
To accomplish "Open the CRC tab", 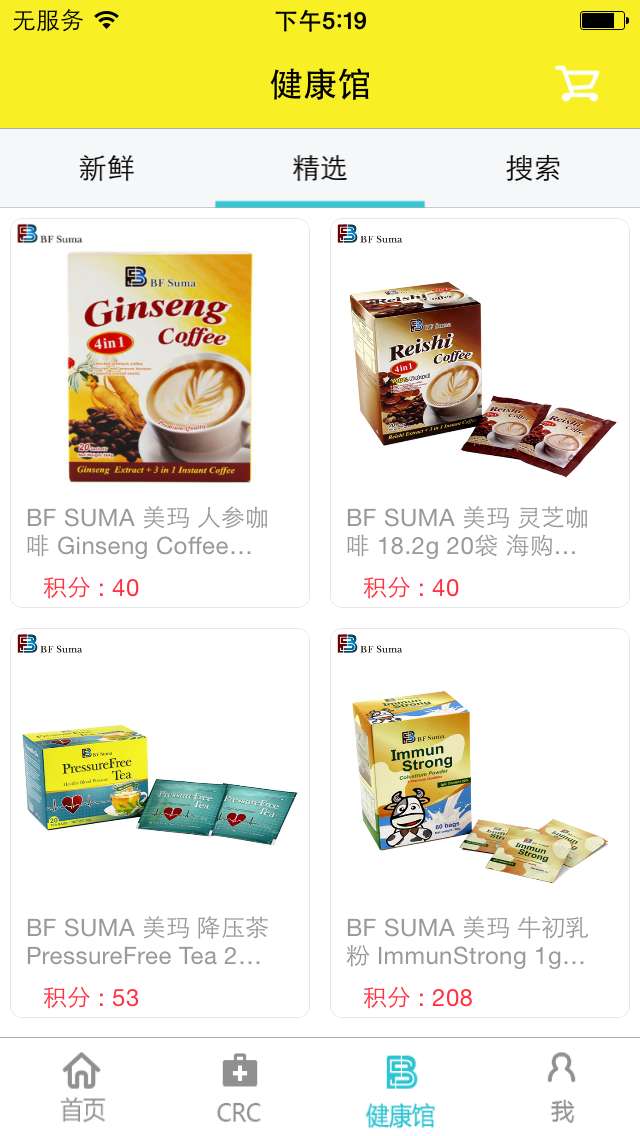I will (x=239, y=1087).
